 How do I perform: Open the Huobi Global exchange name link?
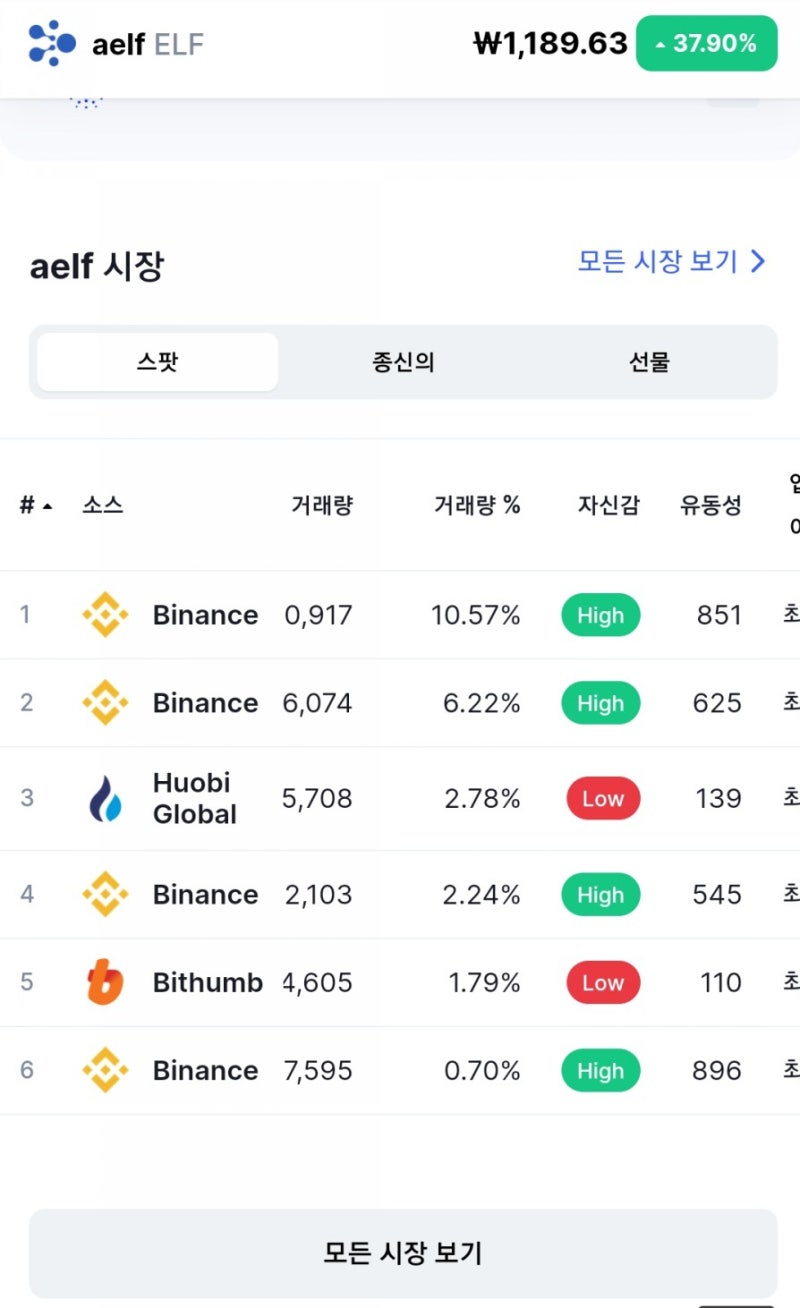coord(193,798)
